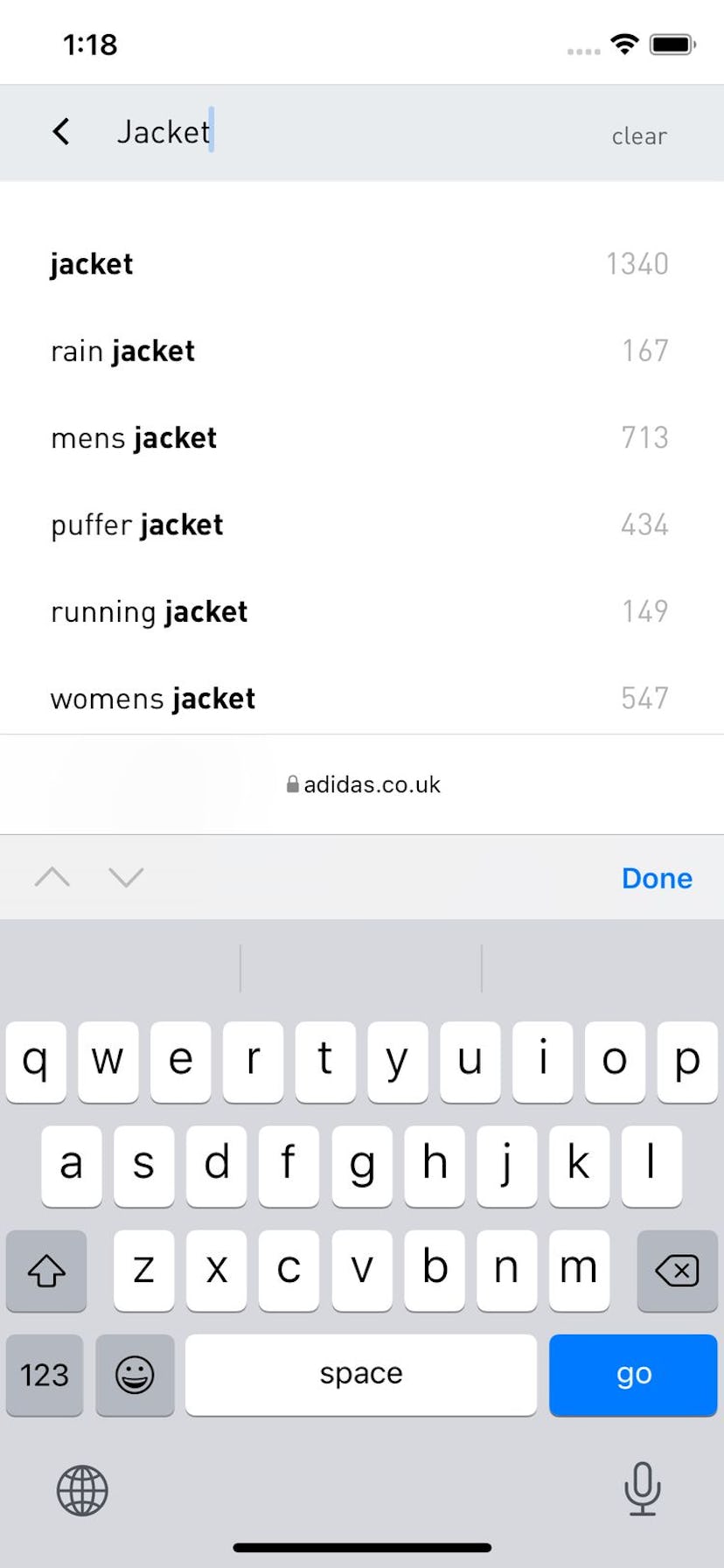724x1568 pixels.
Task: Tap the globe icon to switch keyboards
Action: tap(81, 1491)
